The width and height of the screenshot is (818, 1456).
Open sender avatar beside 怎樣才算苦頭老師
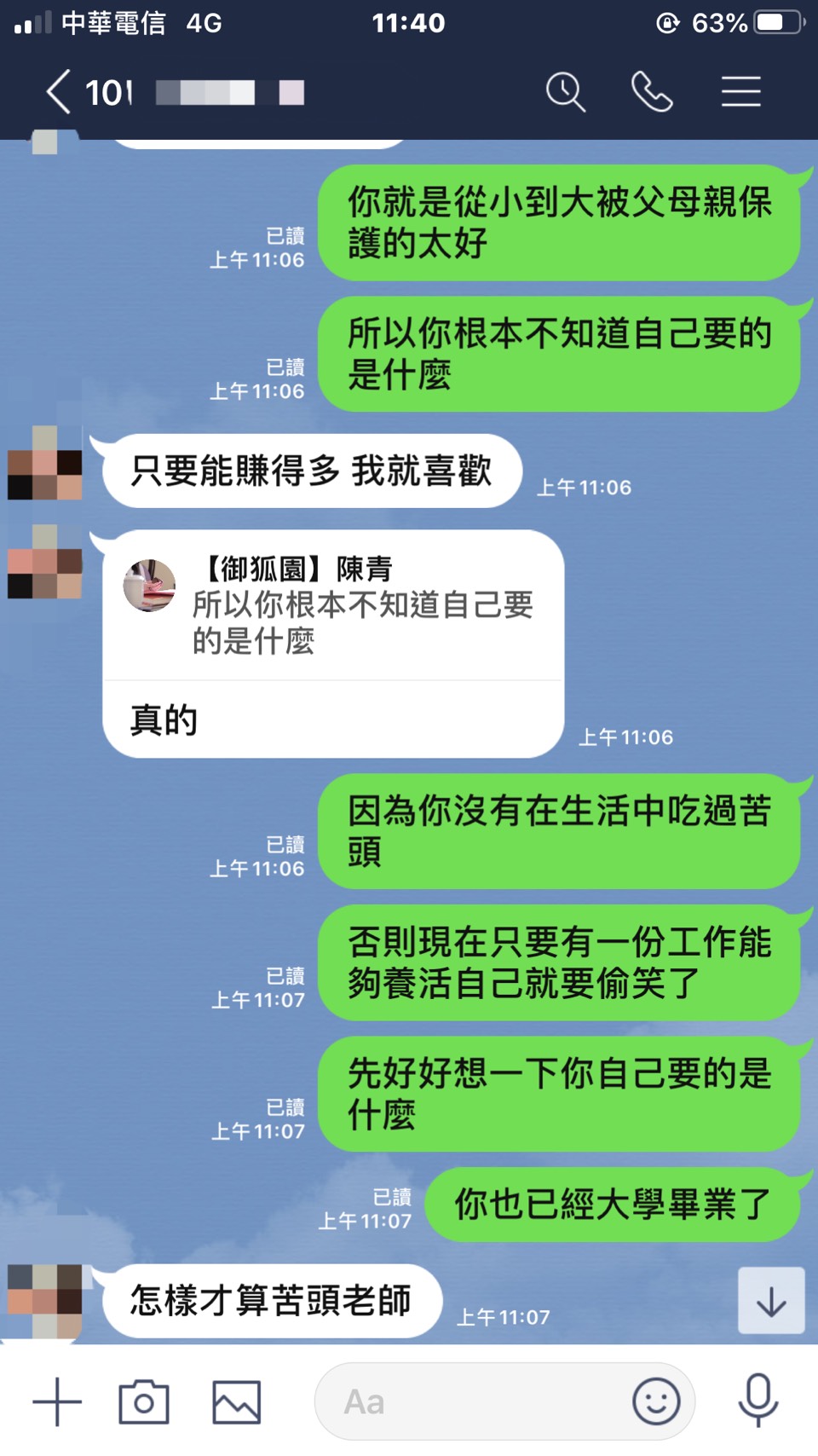click(45, 1300)
